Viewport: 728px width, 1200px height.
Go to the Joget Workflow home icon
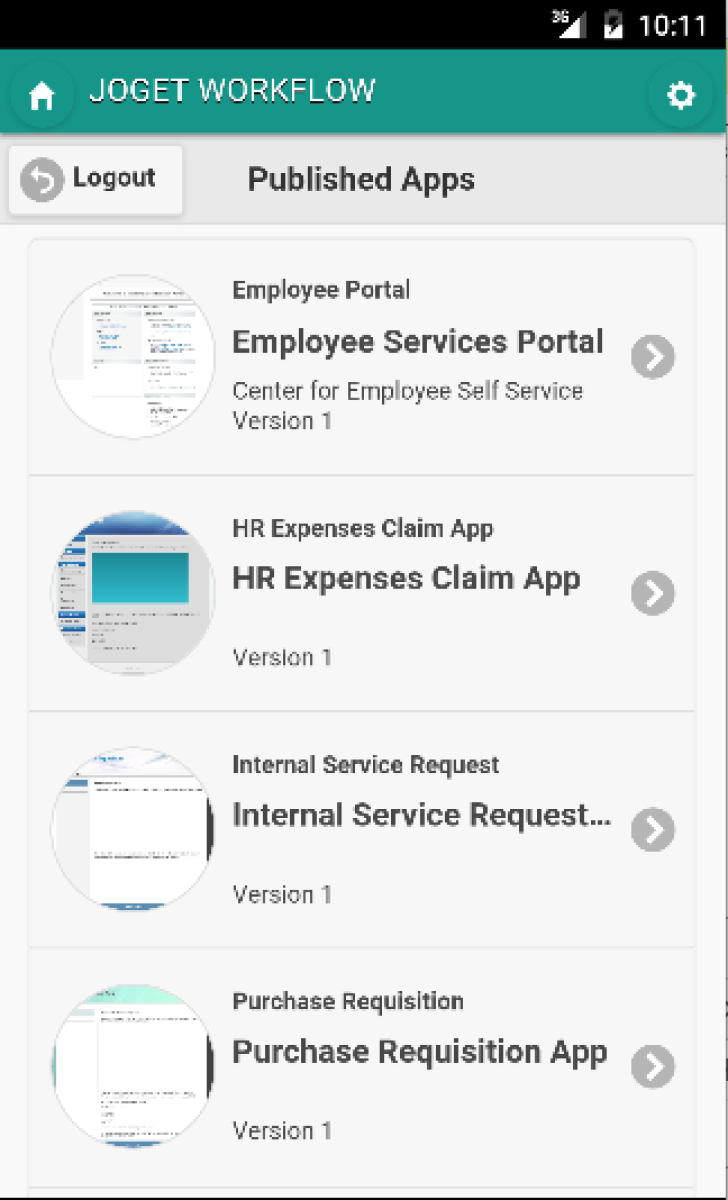point(42,95)
